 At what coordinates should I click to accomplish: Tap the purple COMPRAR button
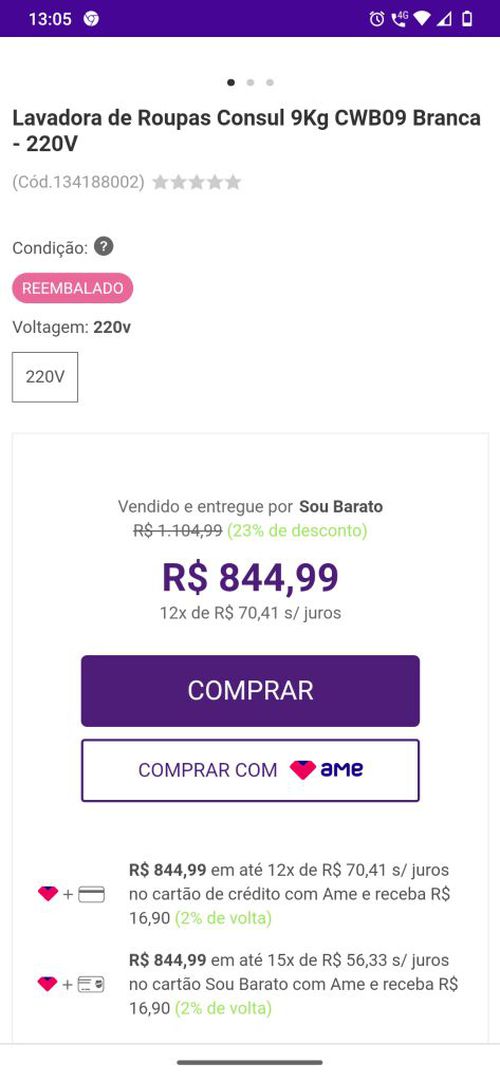pos(250,691)
